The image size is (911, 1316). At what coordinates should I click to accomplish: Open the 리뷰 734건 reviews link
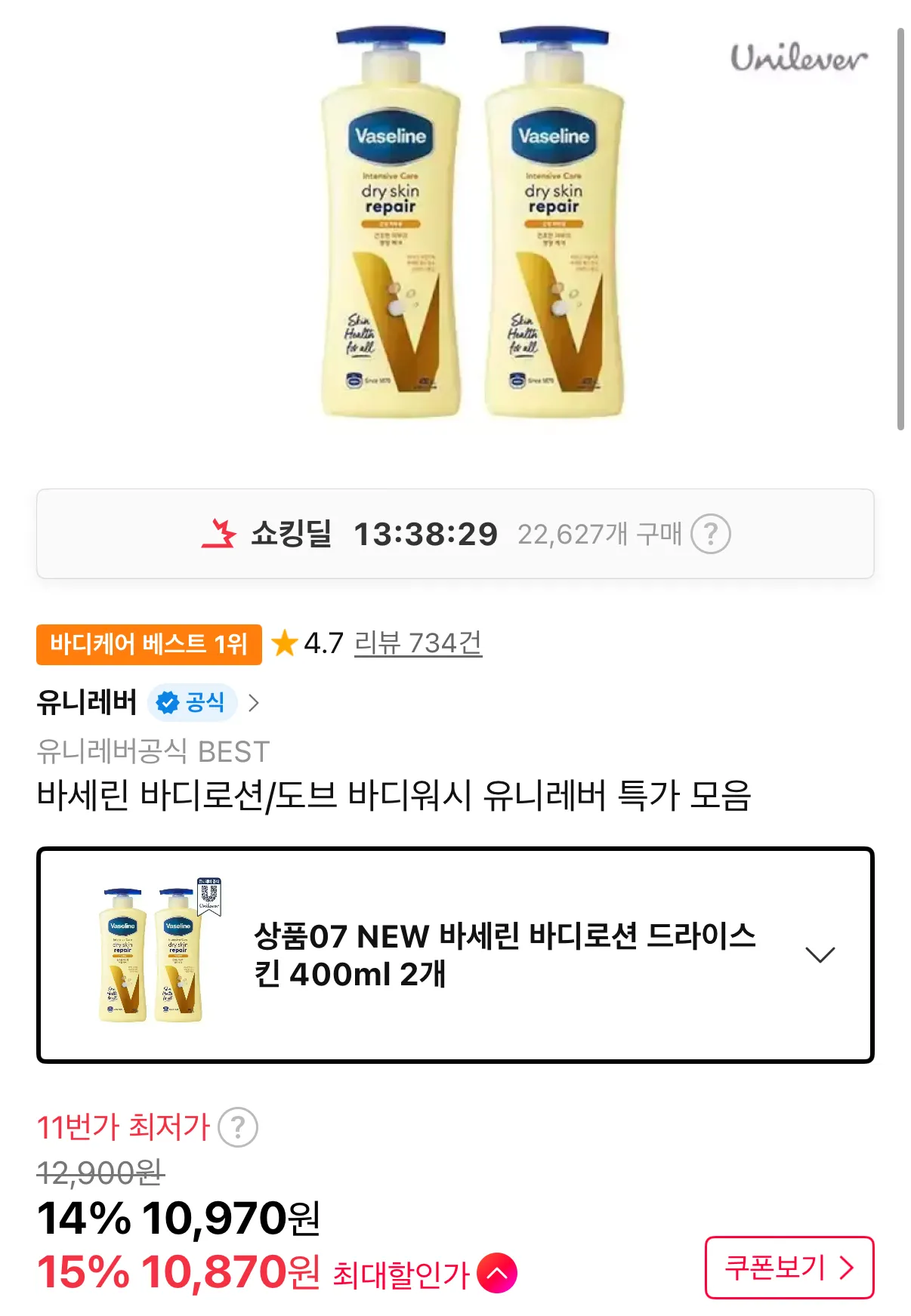tap(418, 643)
